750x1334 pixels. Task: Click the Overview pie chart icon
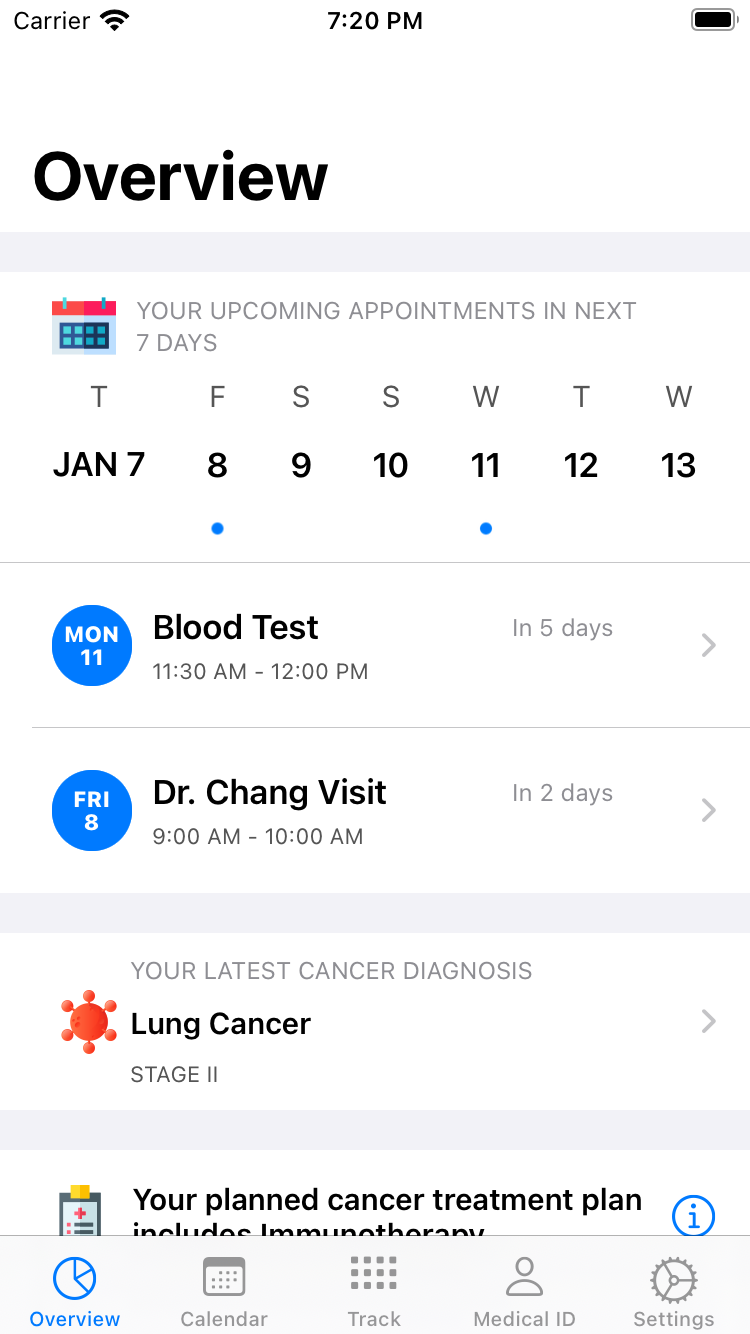click(74, 1277)
